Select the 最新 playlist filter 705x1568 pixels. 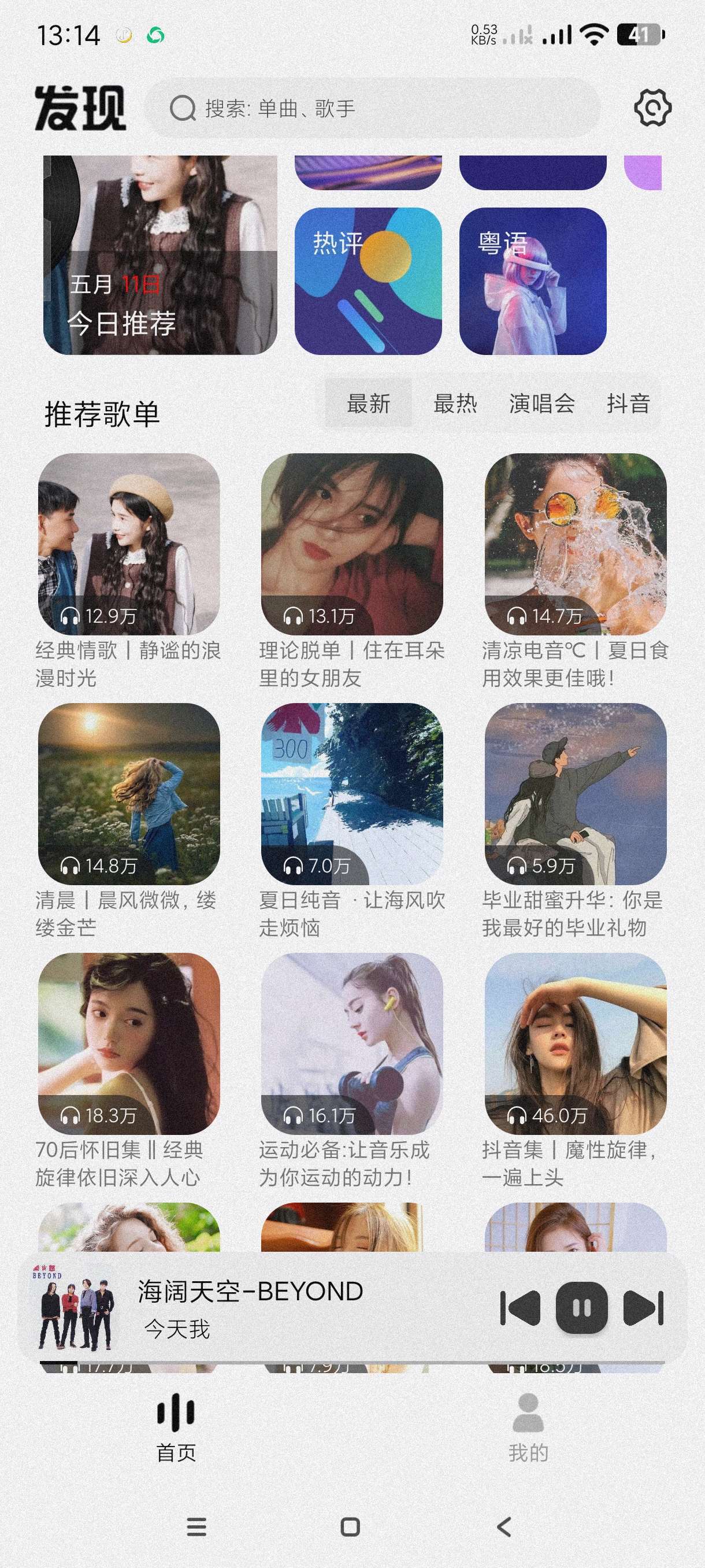click(x=369, y=404)
